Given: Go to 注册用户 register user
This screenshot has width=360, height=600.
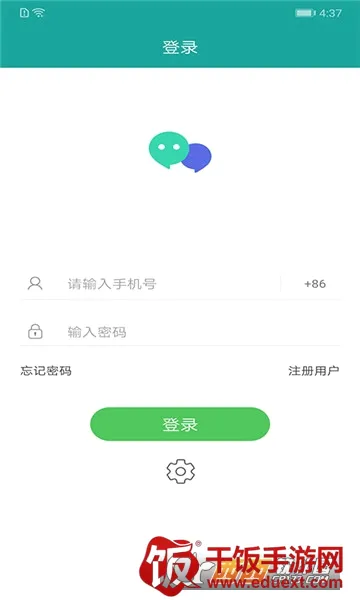Looking at the screenshot, I should (x=314, y=371).
